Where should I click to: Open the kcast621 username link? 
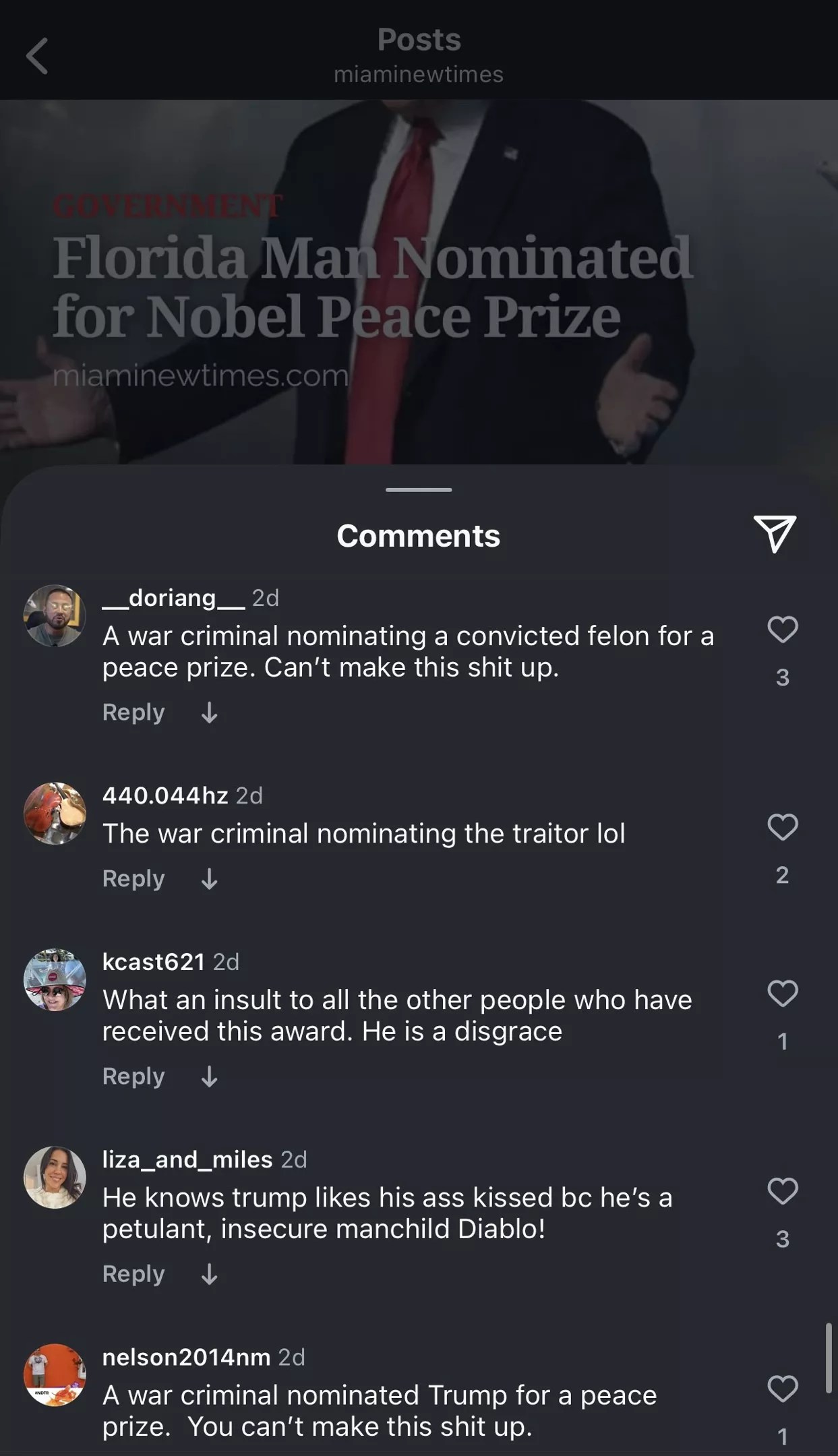pyautogui.click(x=153, y=962)
